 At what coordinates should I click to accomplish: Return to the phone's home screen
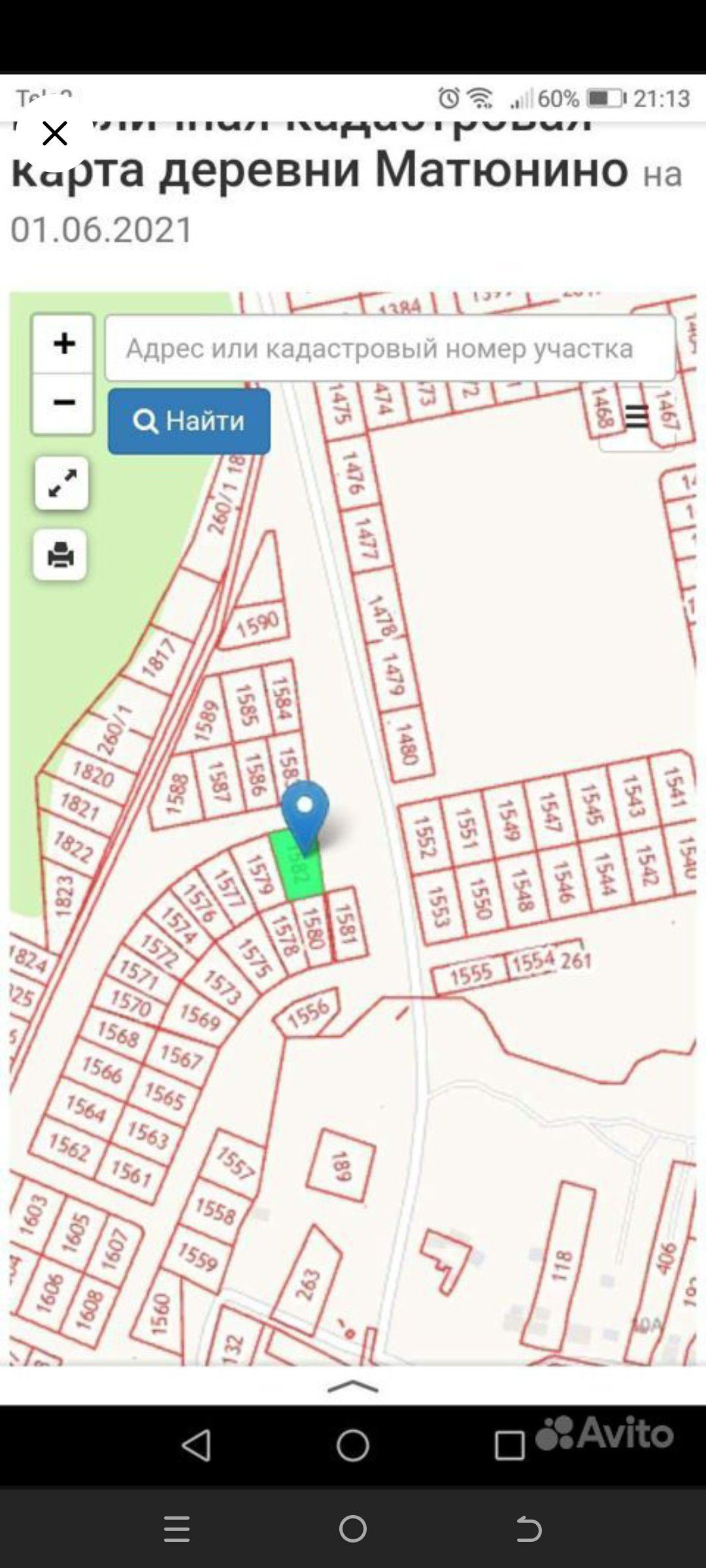coord(353,1529)
